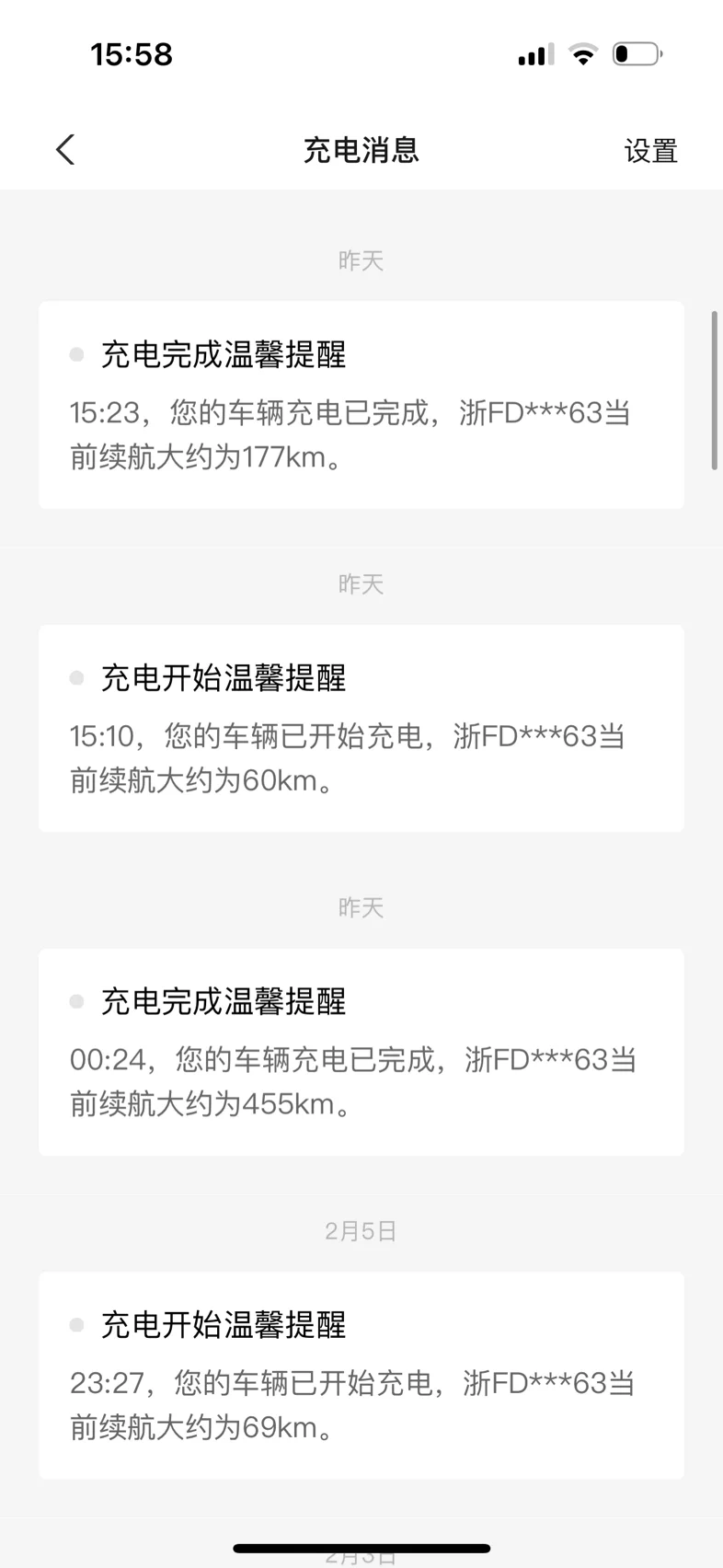Open the 23:27 充电开始 reminder with 69km

(x=361, y=1376)
